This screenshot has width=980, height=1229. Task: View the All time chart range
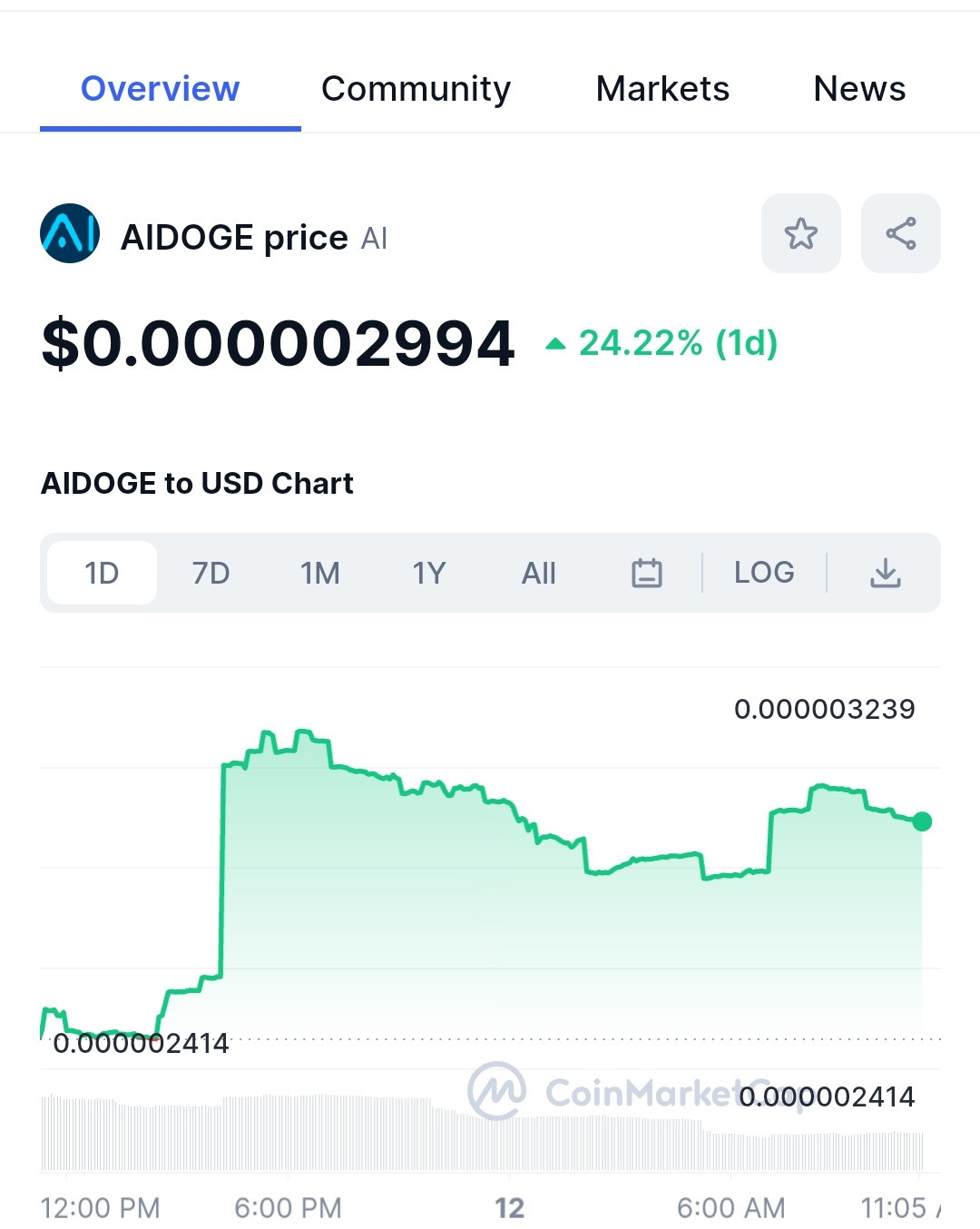(x=538, y=573)
